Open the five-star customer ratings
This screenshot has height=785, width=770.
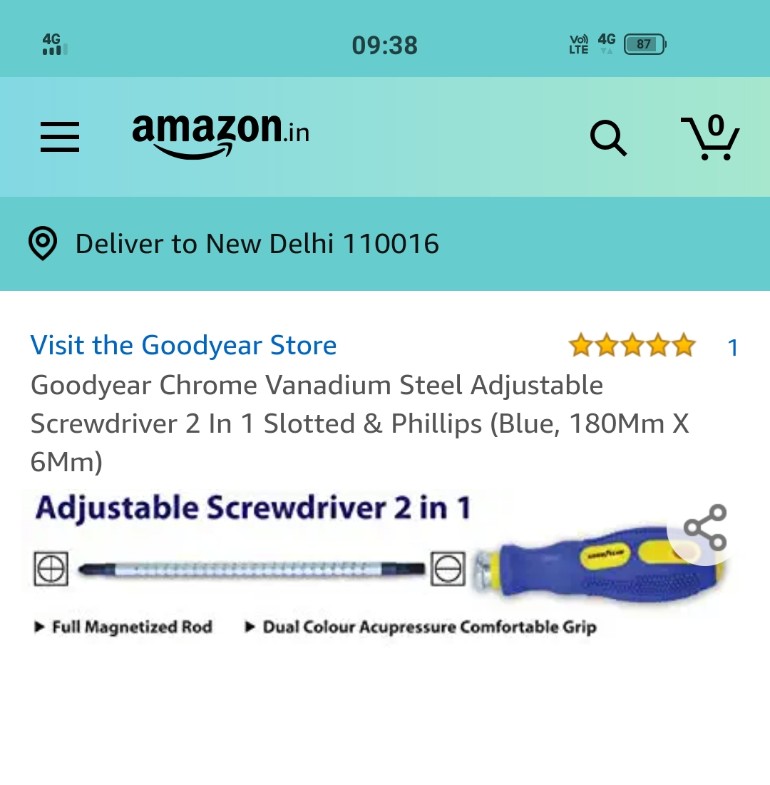[632, 347]
